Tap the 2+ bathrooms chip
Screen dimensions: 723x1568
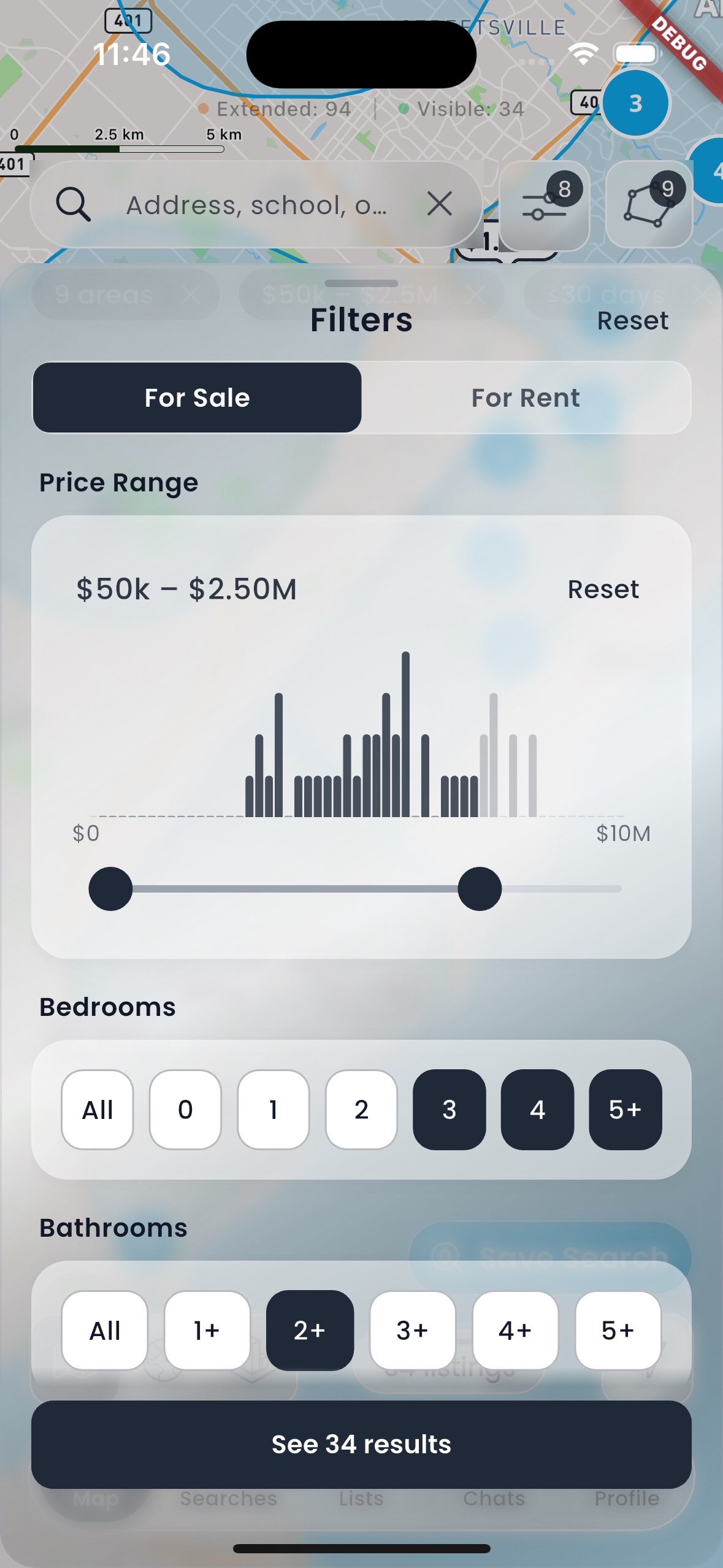310,1331
